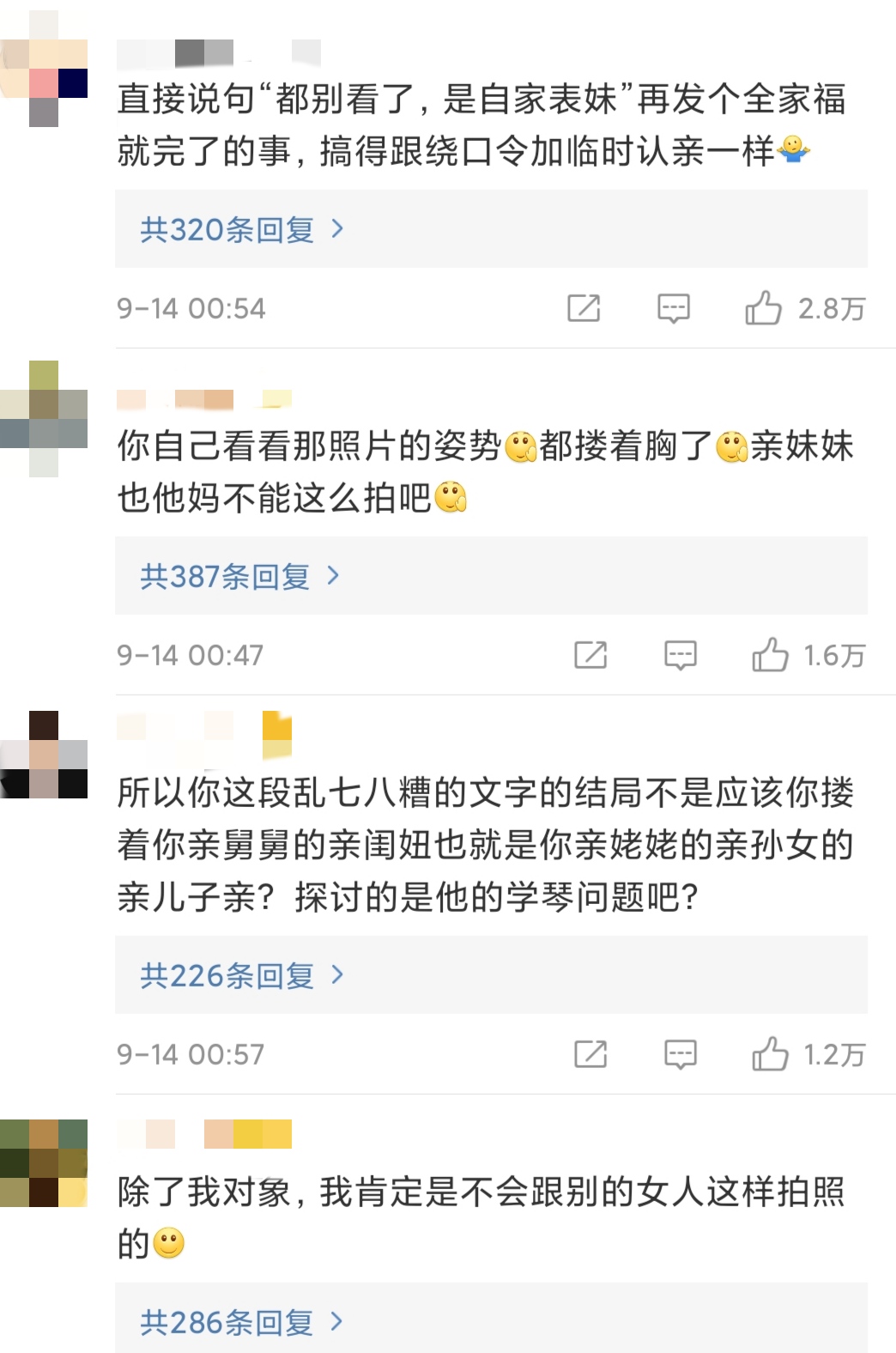Open avatar of commenter mentioning 学琴问题

(x=45, y=755)
